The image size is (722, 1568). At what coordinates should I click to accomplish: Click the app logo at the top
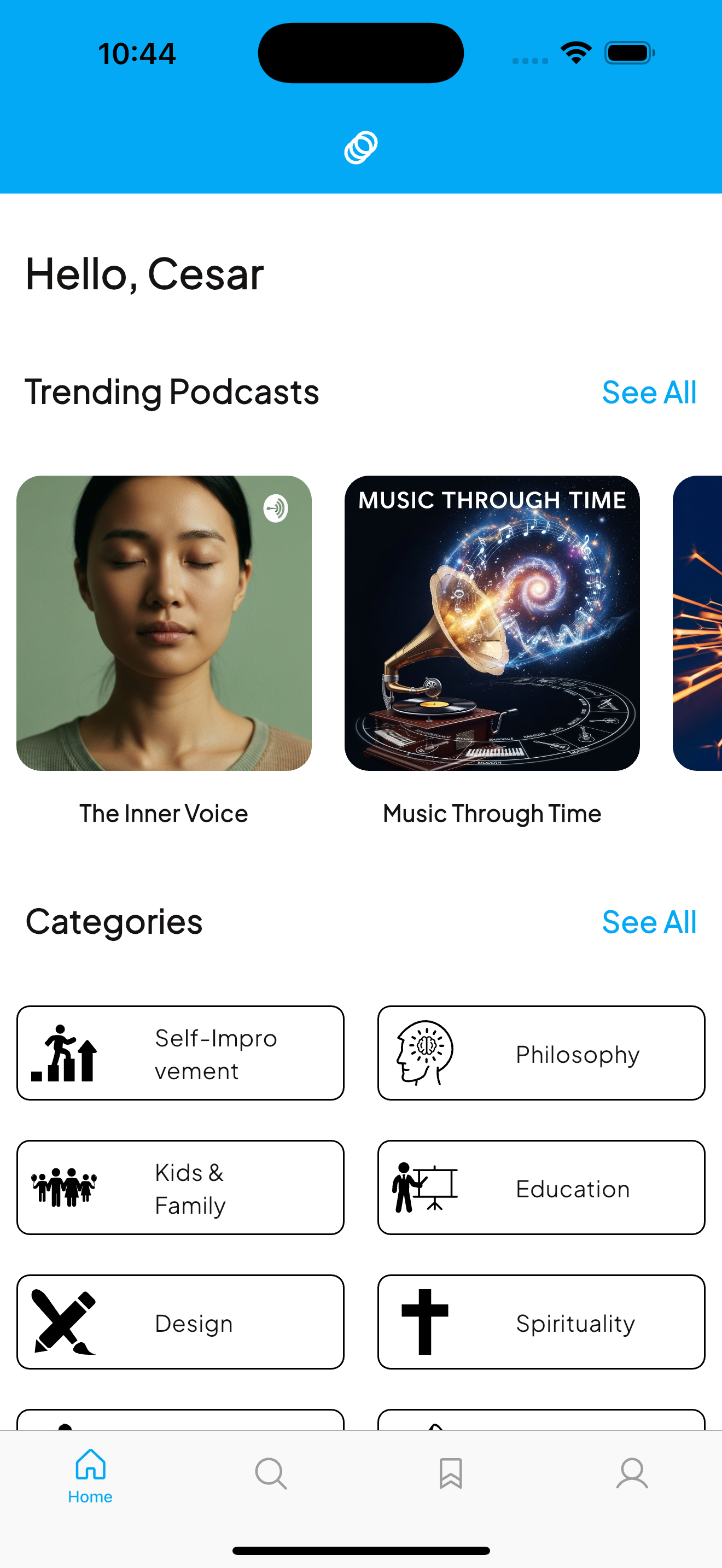tap(360, 146)
